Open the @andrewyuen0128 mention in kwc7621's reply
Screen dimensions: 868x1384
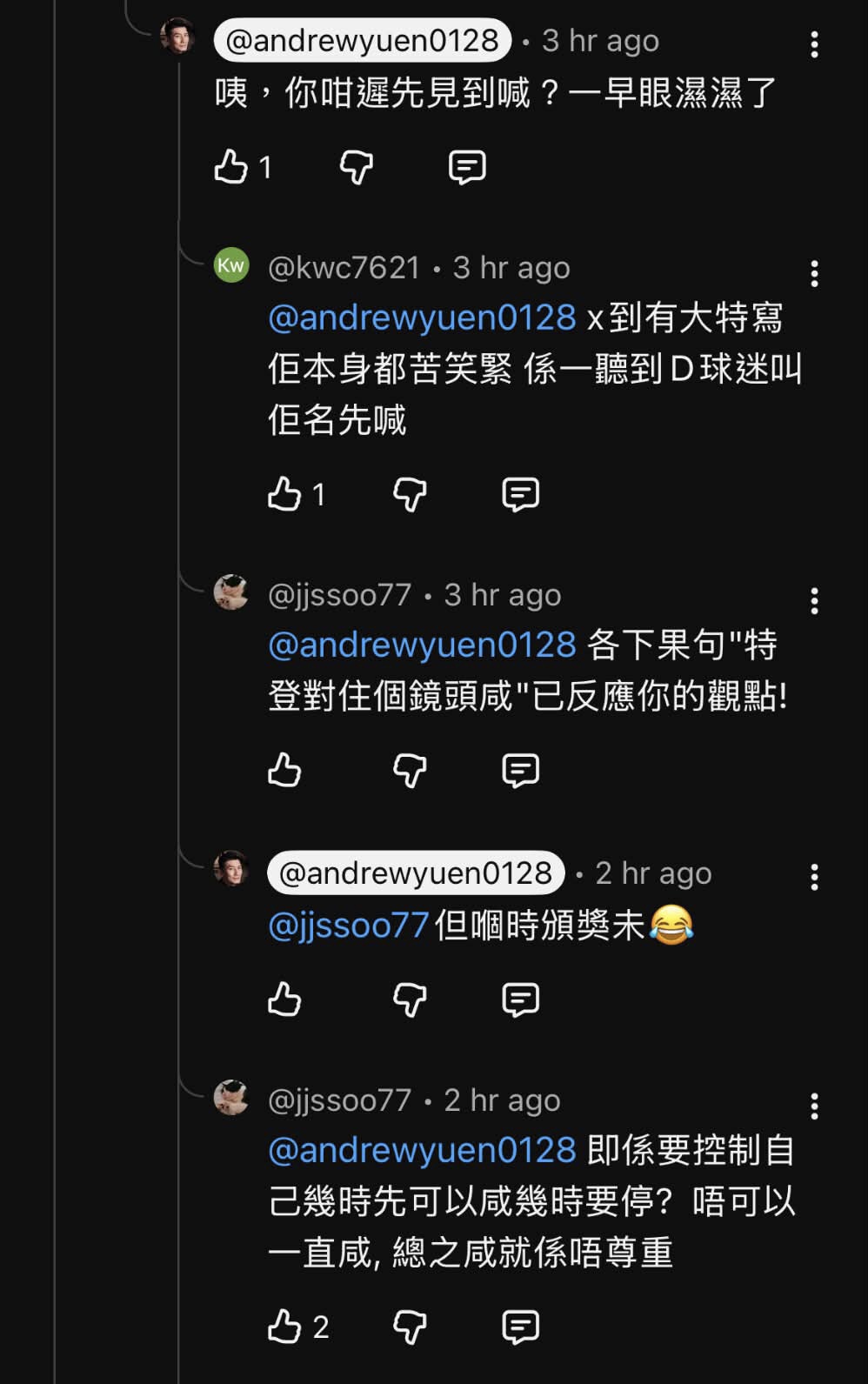pyautogui.click(x=422, y=318)
